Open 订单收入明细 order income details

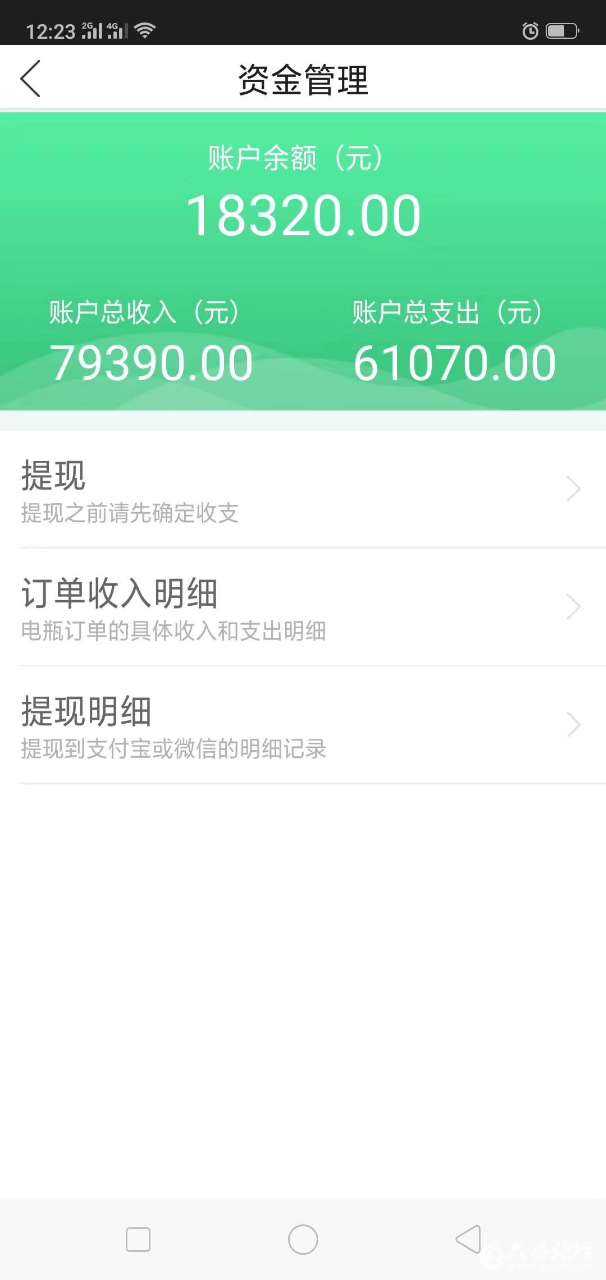pyautogui.click(x=302, y=607)
